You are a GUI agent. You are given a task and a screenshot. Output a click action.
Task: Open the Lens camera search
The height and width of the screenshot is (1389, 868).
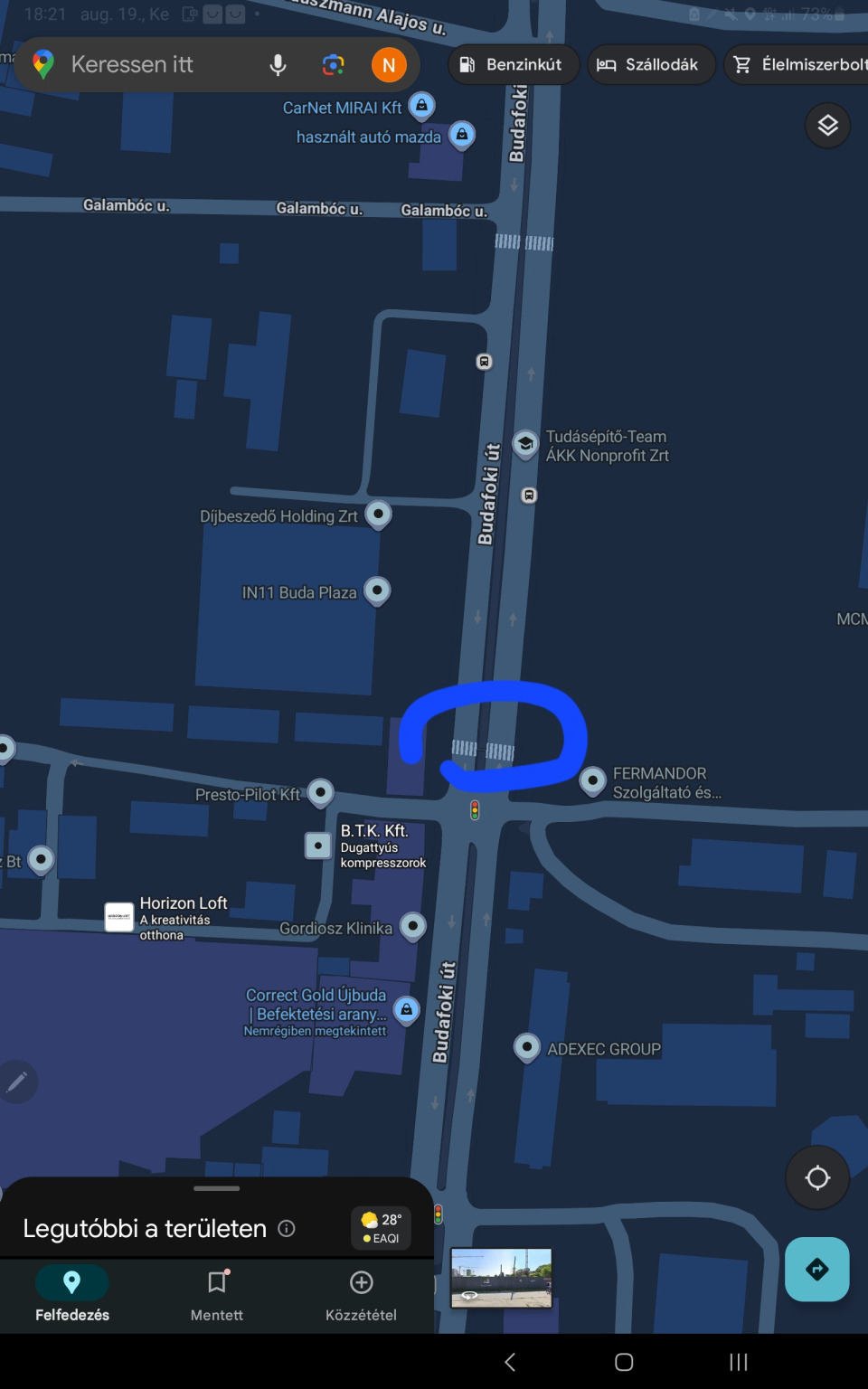334,65
